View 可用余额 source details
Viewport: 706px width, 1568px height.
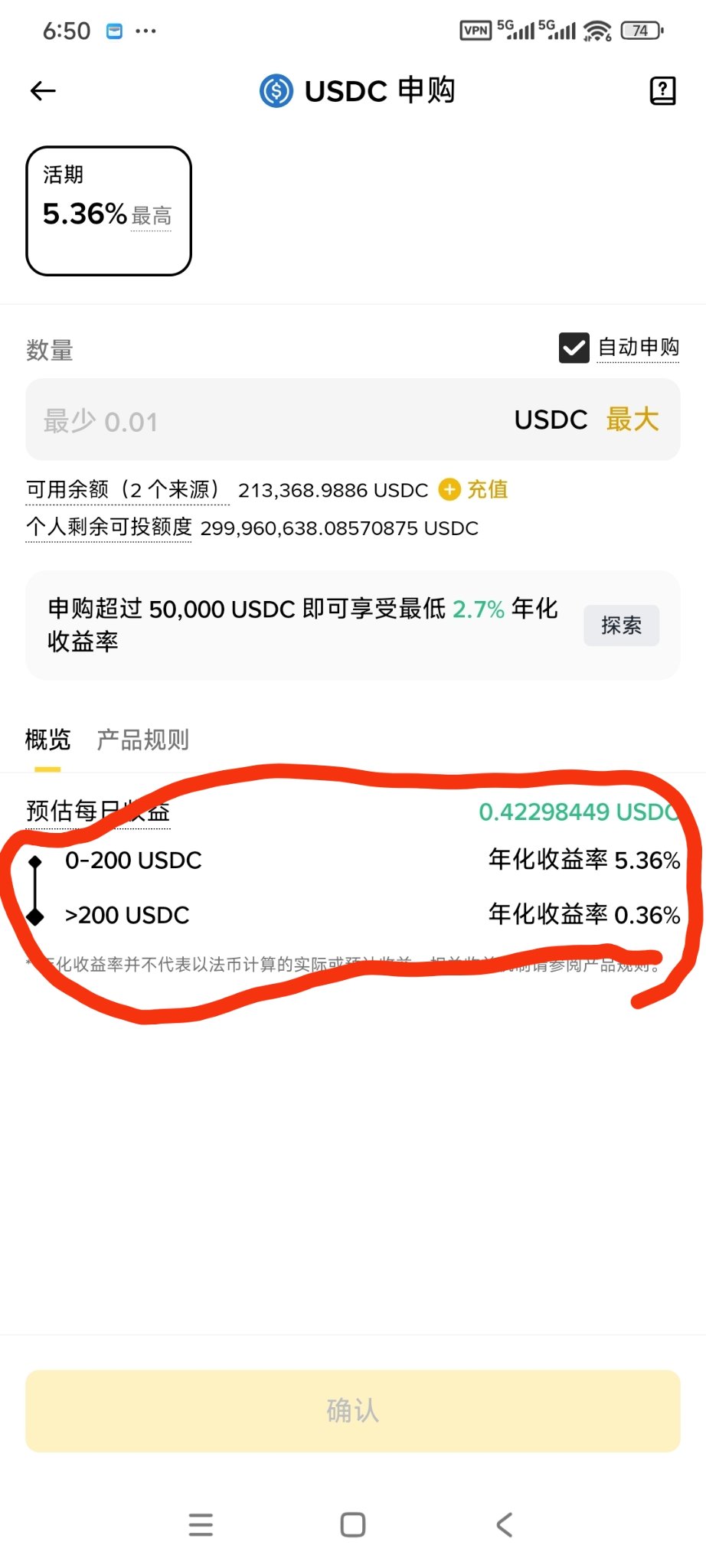tap(126, 490)
